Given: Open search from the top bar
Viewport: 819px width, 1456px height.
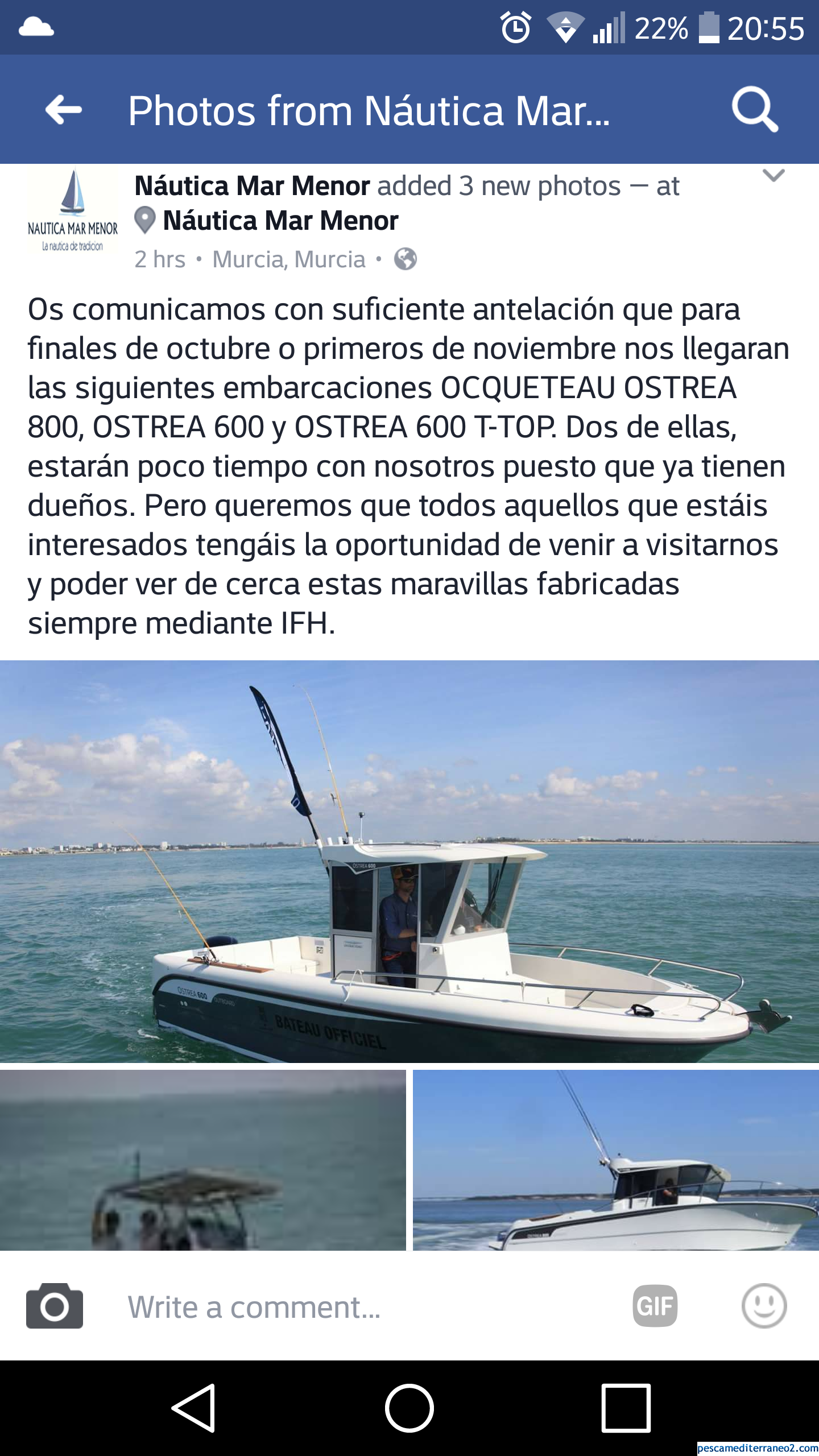Looking at the screenshot, I should [755, 110].
